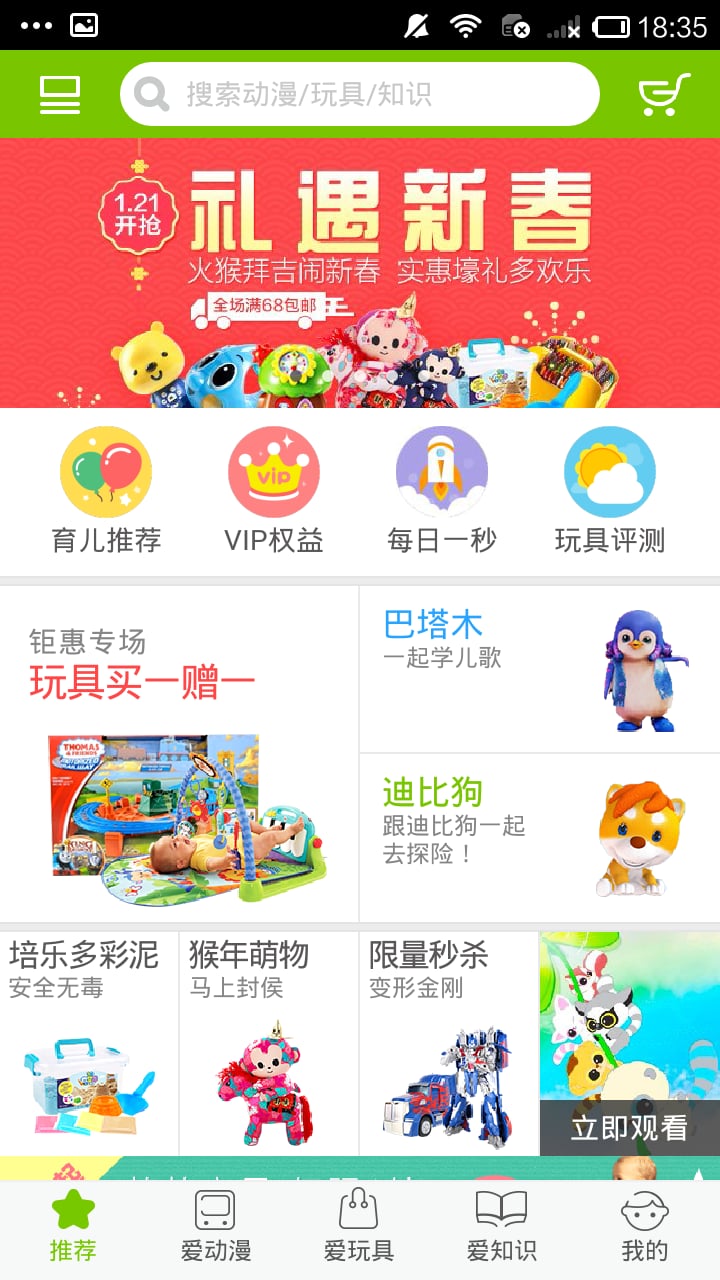This screenshot has height=1280, width=720.
Task: View 培乐多彩泥 product tile
Action: (x=90, y=1042)
